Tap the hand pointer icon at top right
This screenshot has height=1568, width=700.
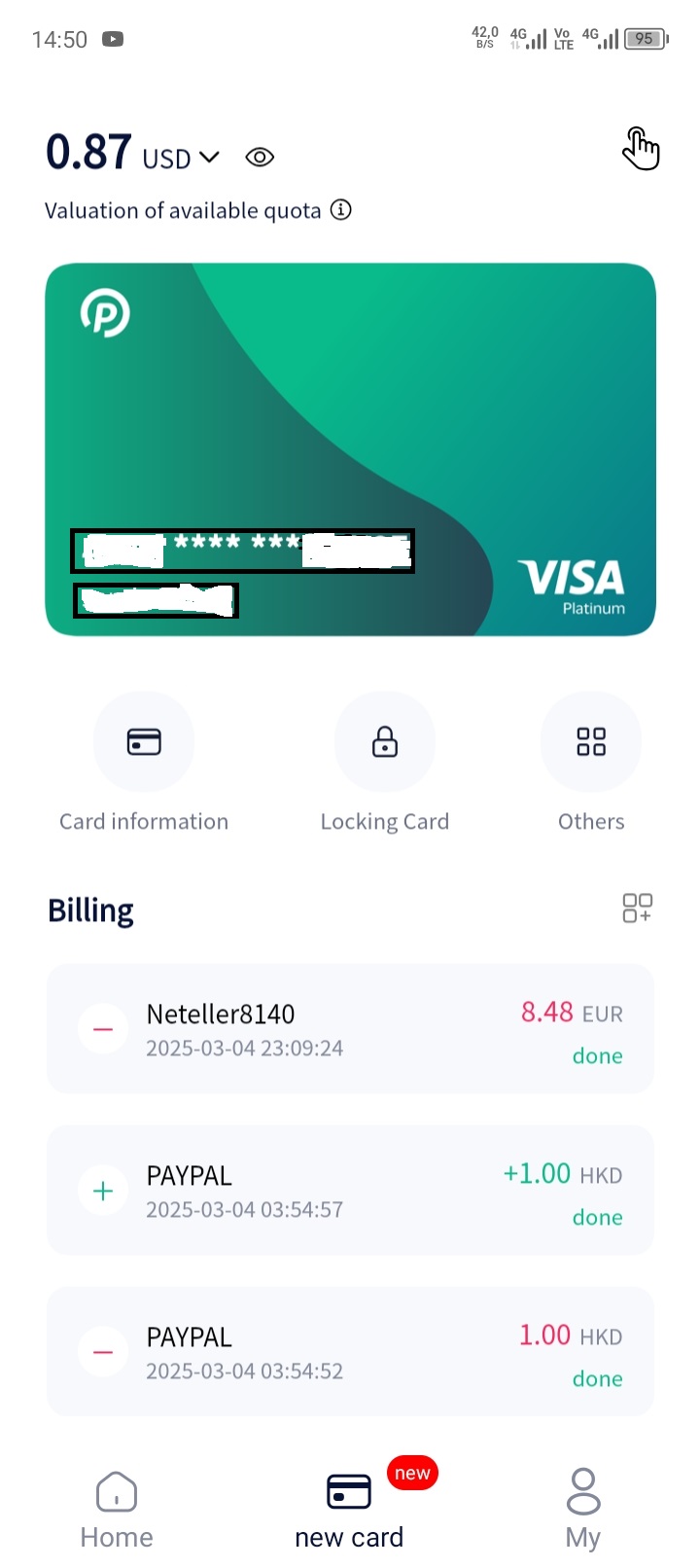641,149
